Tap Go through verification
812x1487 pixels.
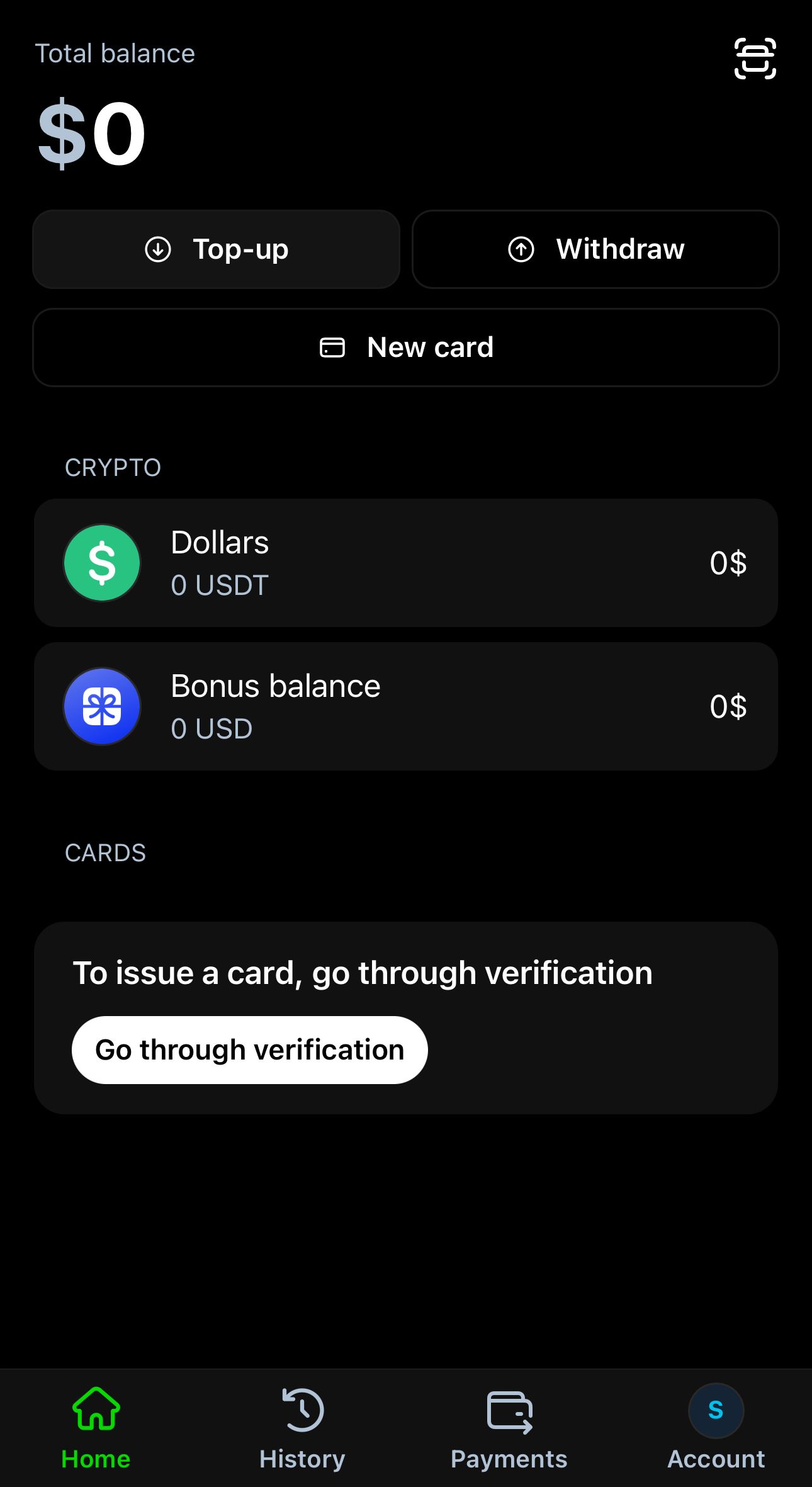pos(249,1049)
